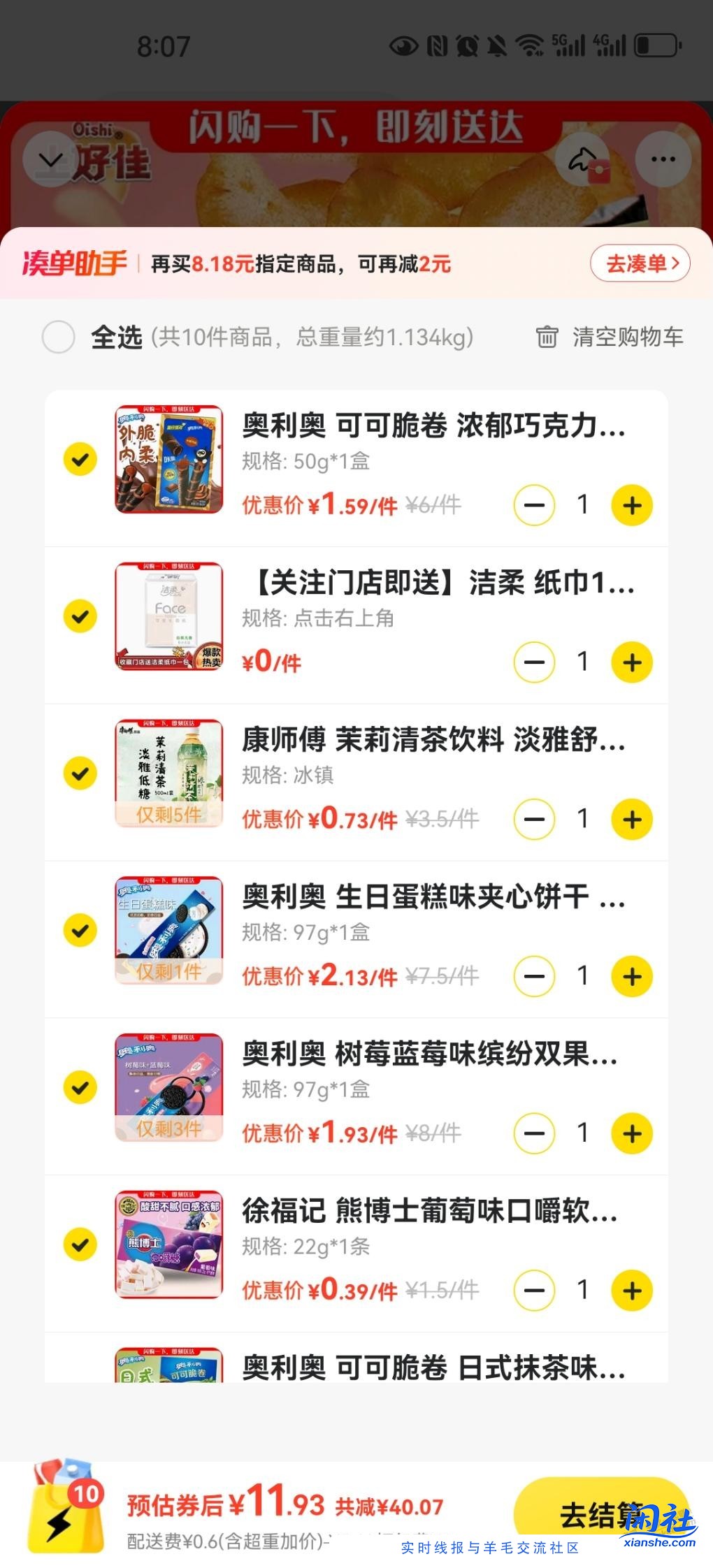Decrease quantity of 奥利奥 树莓蓝莓味 cookies

coord(533,1134)
